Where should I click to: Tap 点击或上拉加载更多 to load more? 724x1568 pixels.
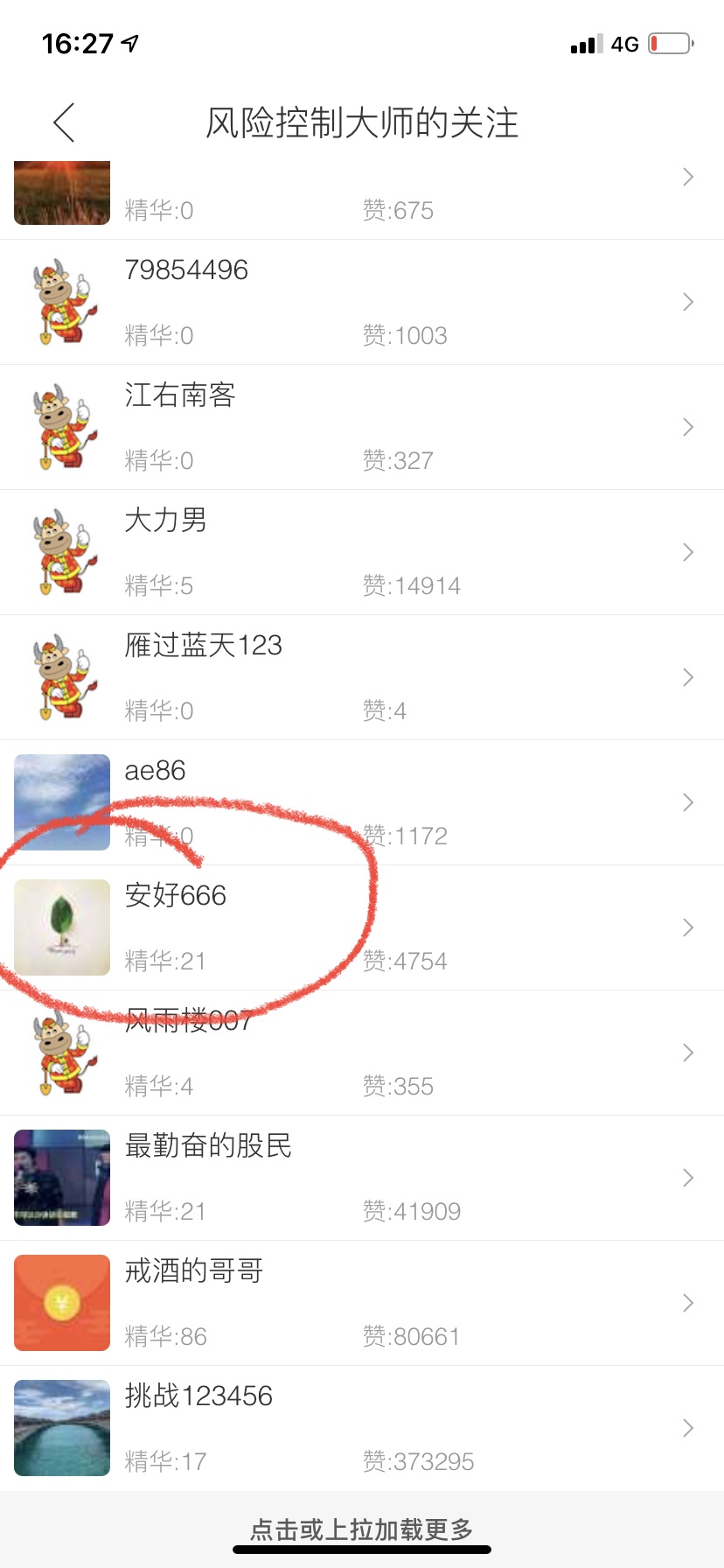361,1529
